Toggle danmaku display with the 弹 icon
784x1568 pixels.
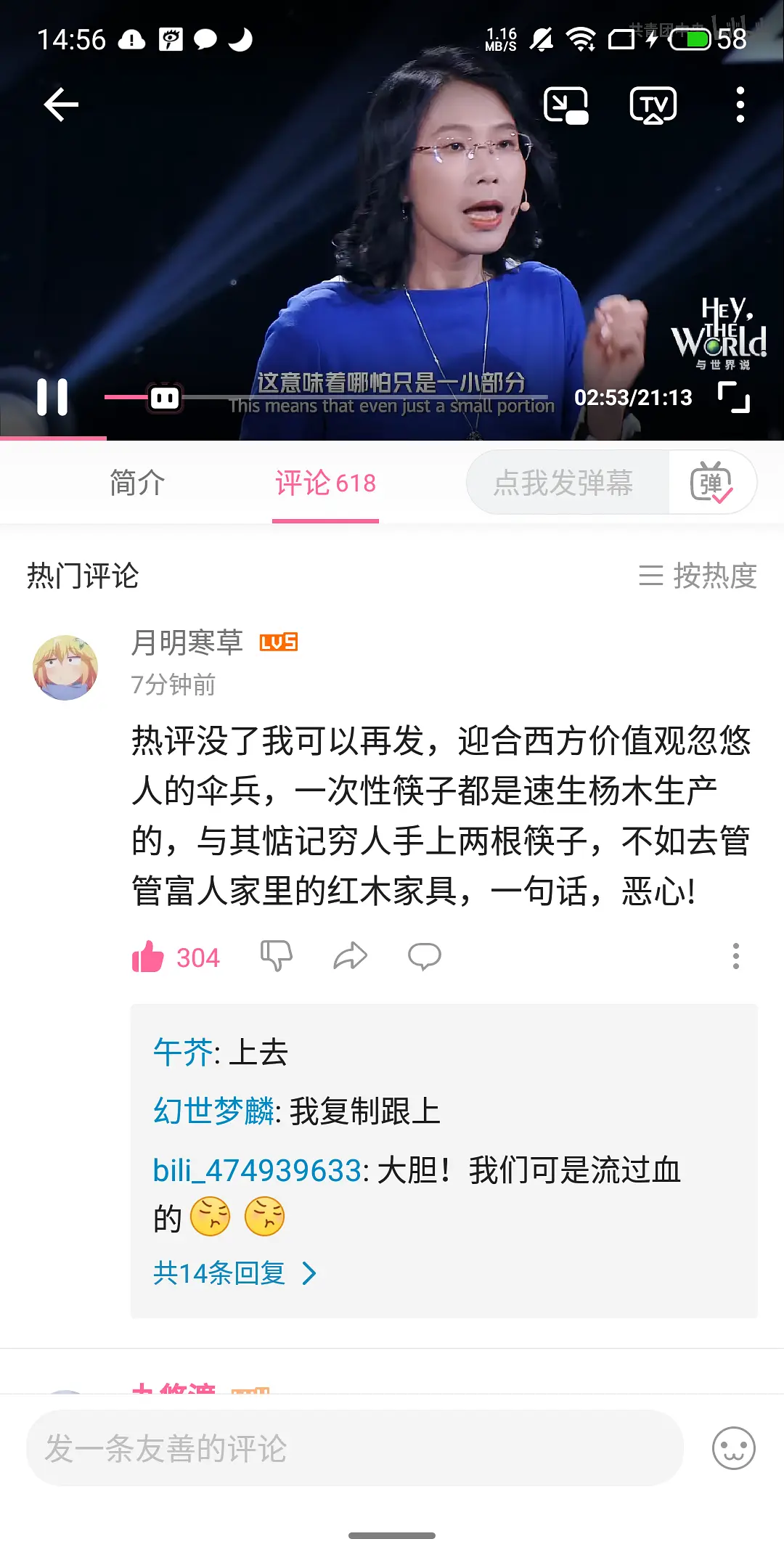(x=711, y=483)
